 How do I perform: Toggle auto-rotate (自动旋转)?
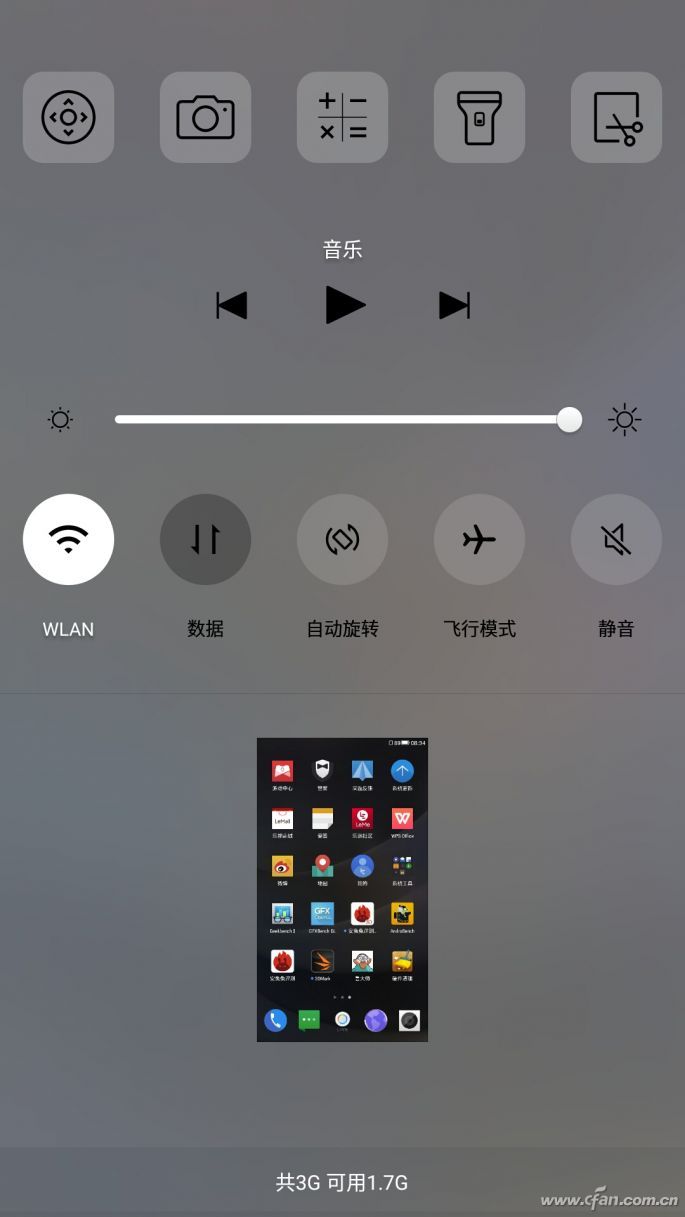pos(342,539)
